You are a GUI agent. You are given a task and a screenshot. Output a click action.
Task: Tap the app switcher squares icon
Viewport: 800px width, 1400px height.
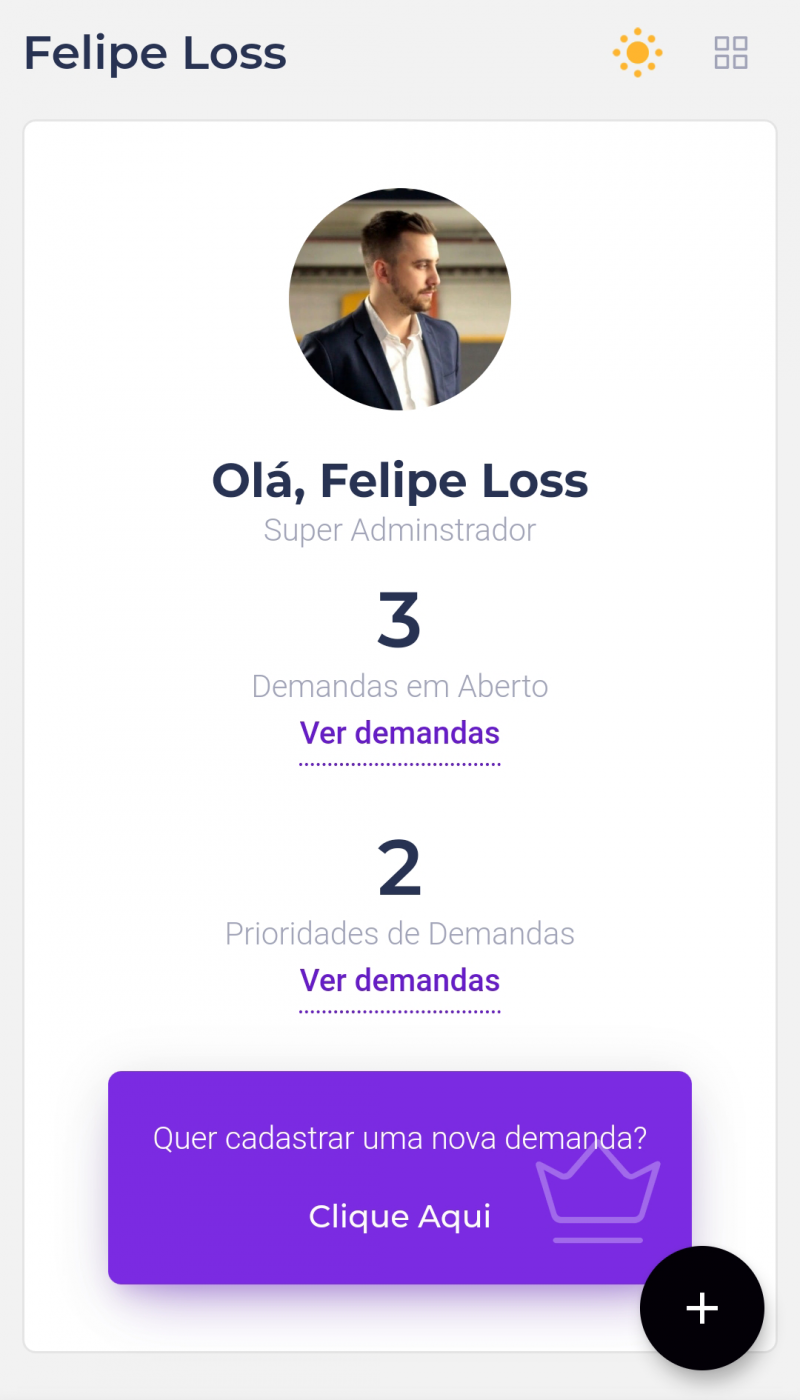pos(730,52)
